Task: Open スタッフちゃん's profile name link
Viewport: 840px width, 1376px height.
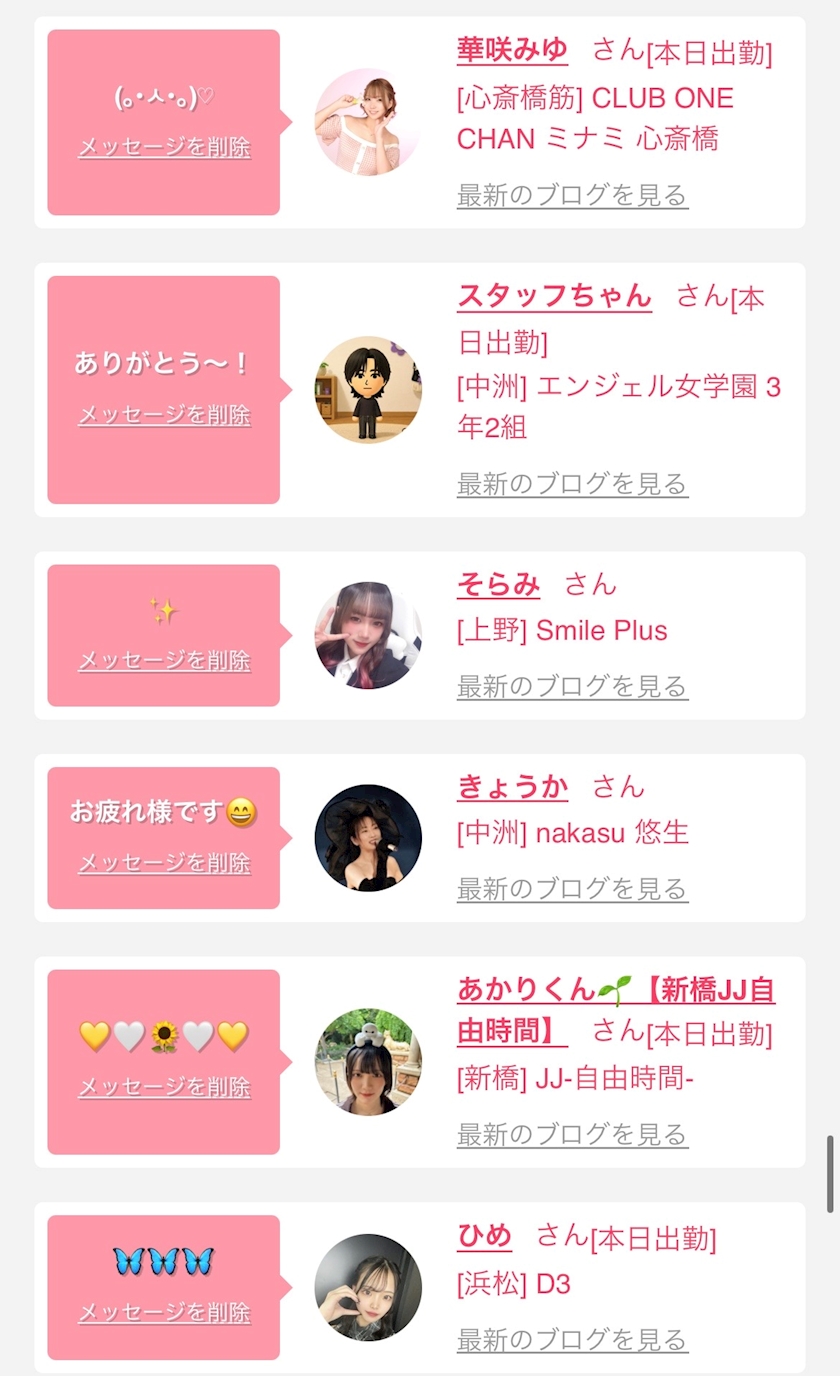Action: click(554, 296)
